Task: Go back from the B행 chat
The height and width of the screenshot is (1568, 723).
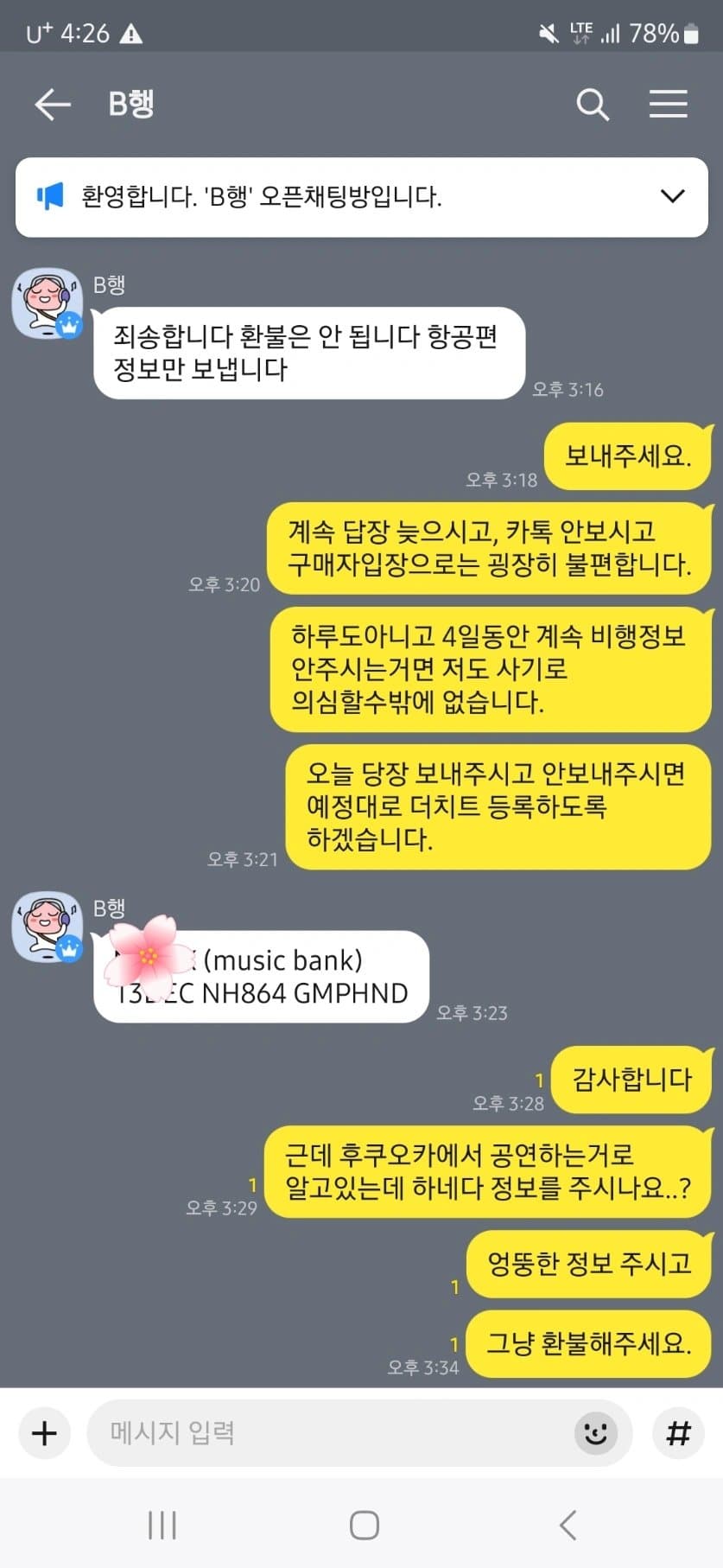Action: click(x=52, y=105)
